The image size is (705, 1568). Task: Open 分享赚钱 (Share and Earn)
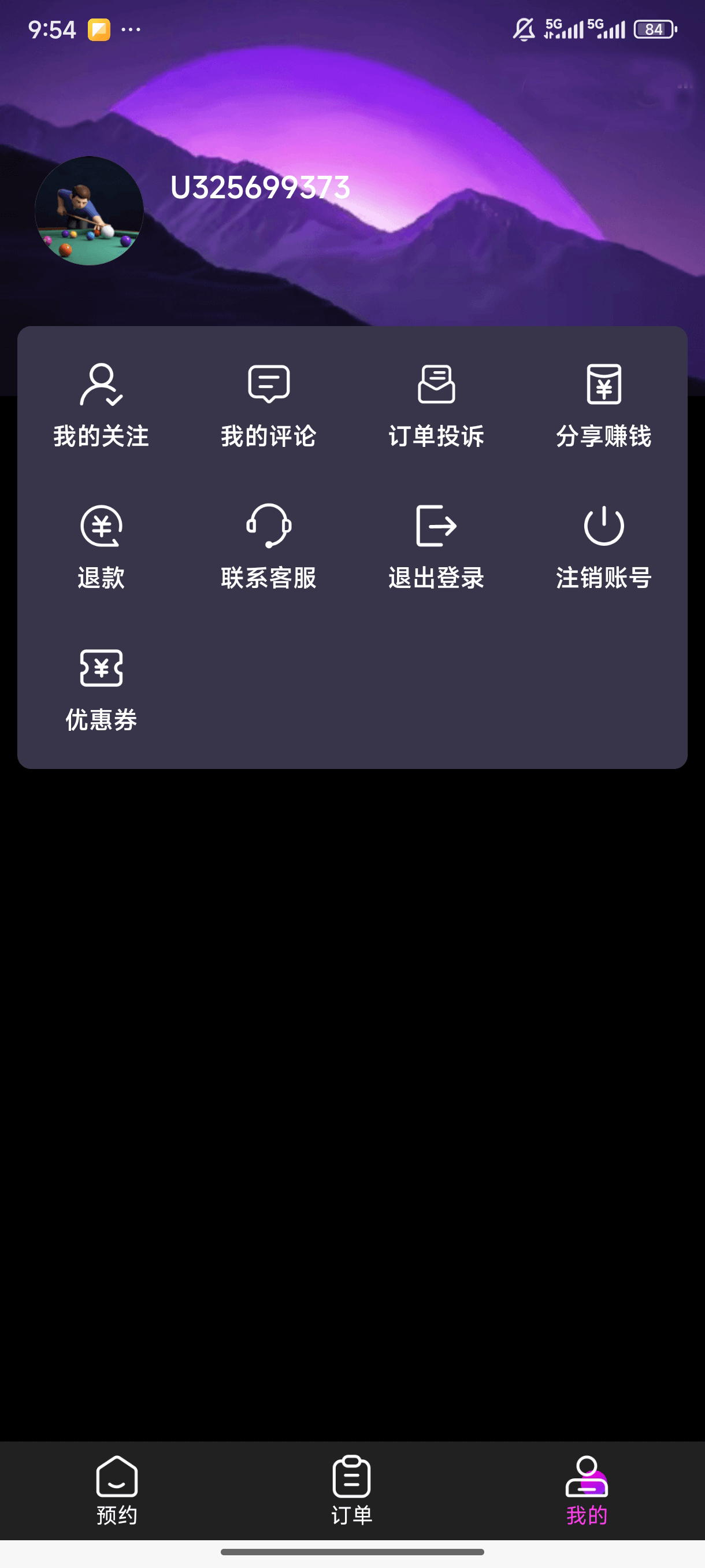coord(603,405)
